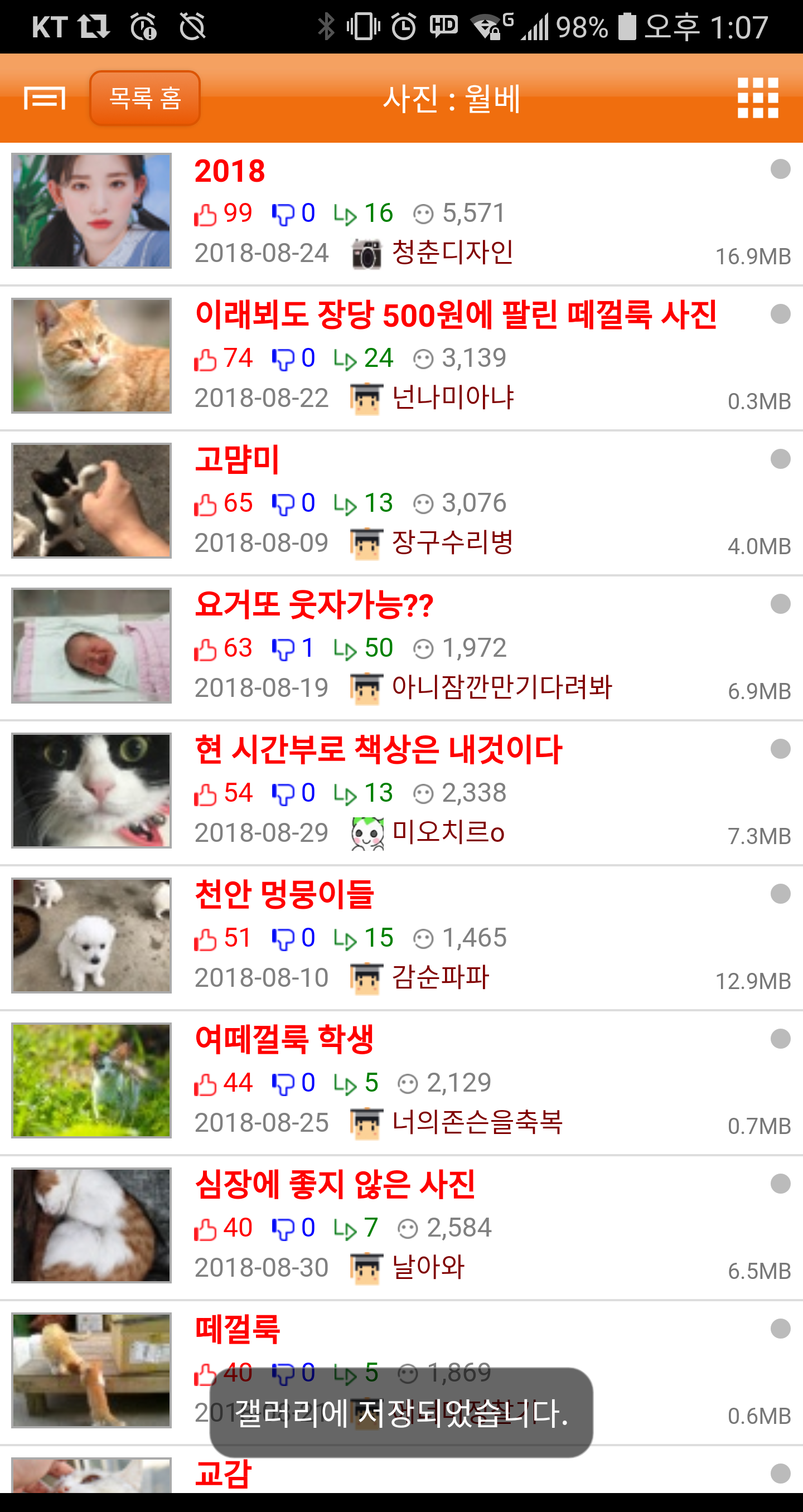The image size is (803, 1512).
Task: Switch to grid view icon
Action: pyautogui.click(x=757, y=98)
